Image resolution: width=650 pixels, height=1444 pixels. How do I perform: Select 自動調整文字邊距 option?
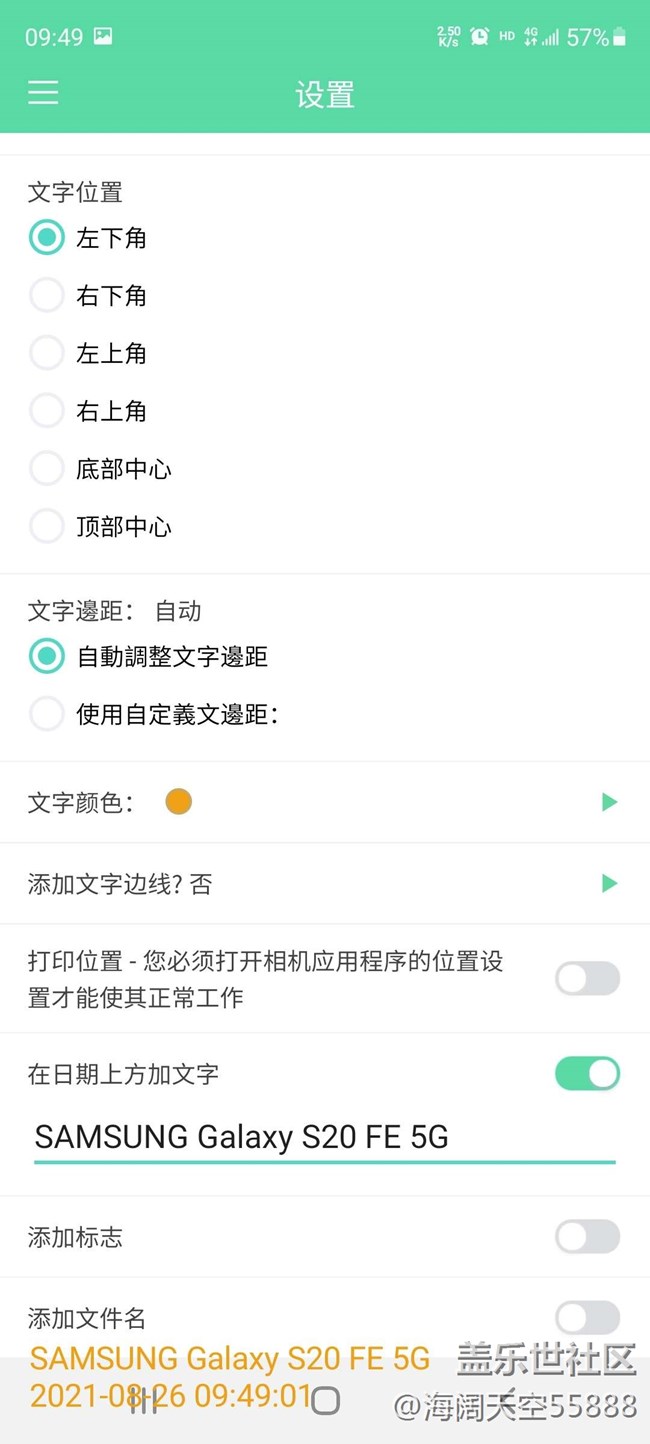click(47, 657)
